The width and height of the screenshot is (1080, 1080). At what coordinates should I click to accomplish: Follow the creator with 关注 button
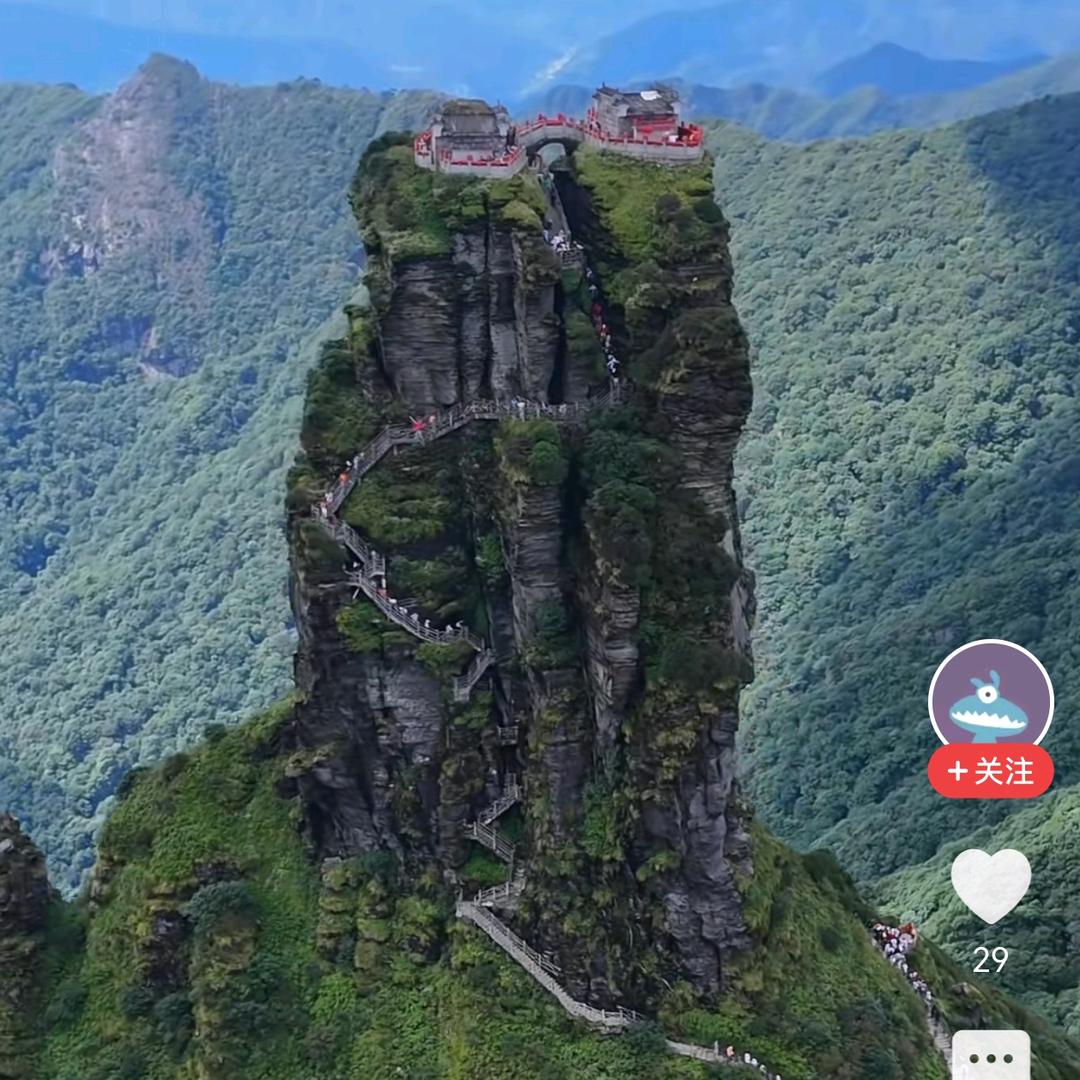click(x=990, y=771)
